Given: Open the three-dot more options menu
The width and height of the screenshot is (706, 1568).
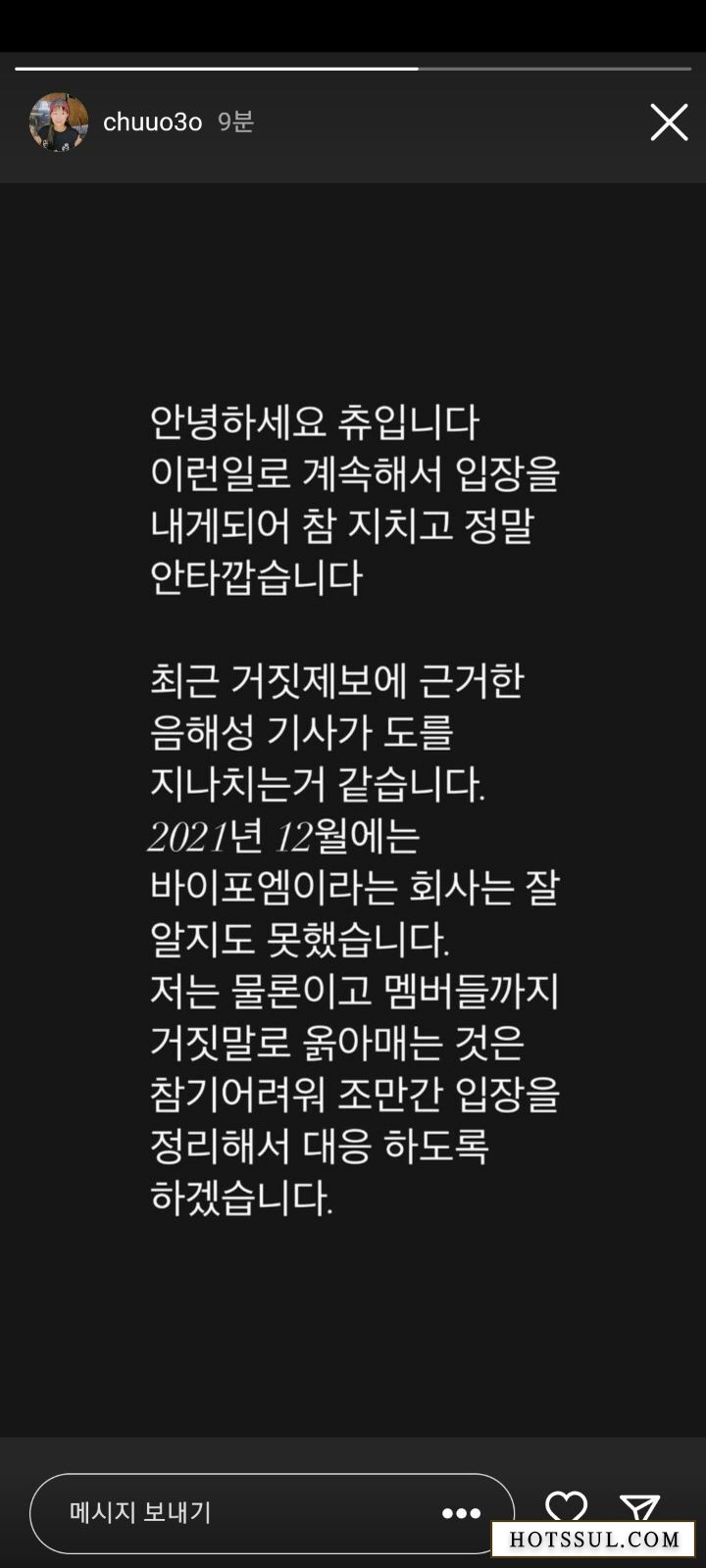Looking at the screenshot, I should pyautogui.click(x=461, y=1513).
